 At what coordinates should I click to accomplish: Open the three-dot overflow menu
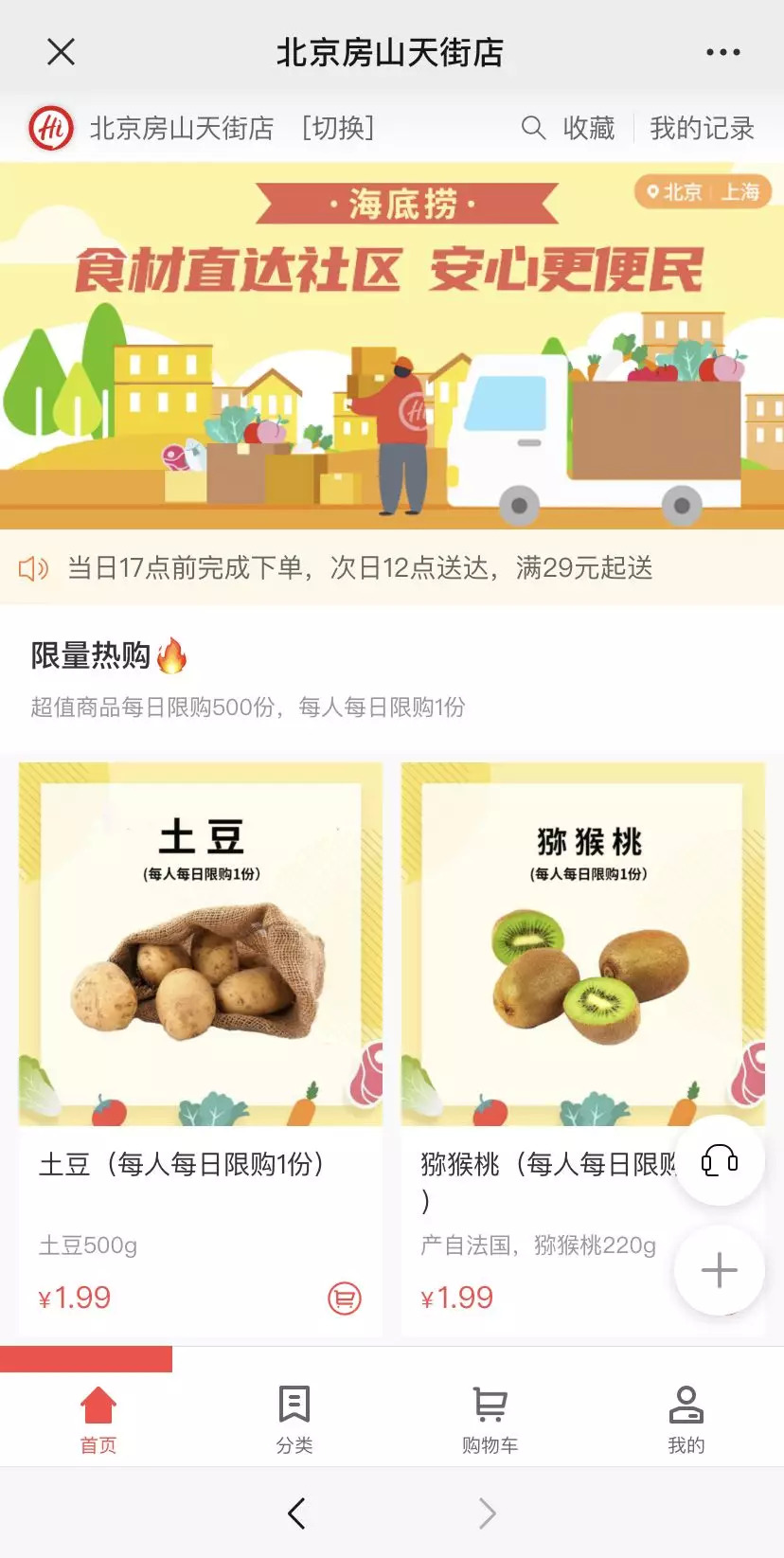point(722,52)
